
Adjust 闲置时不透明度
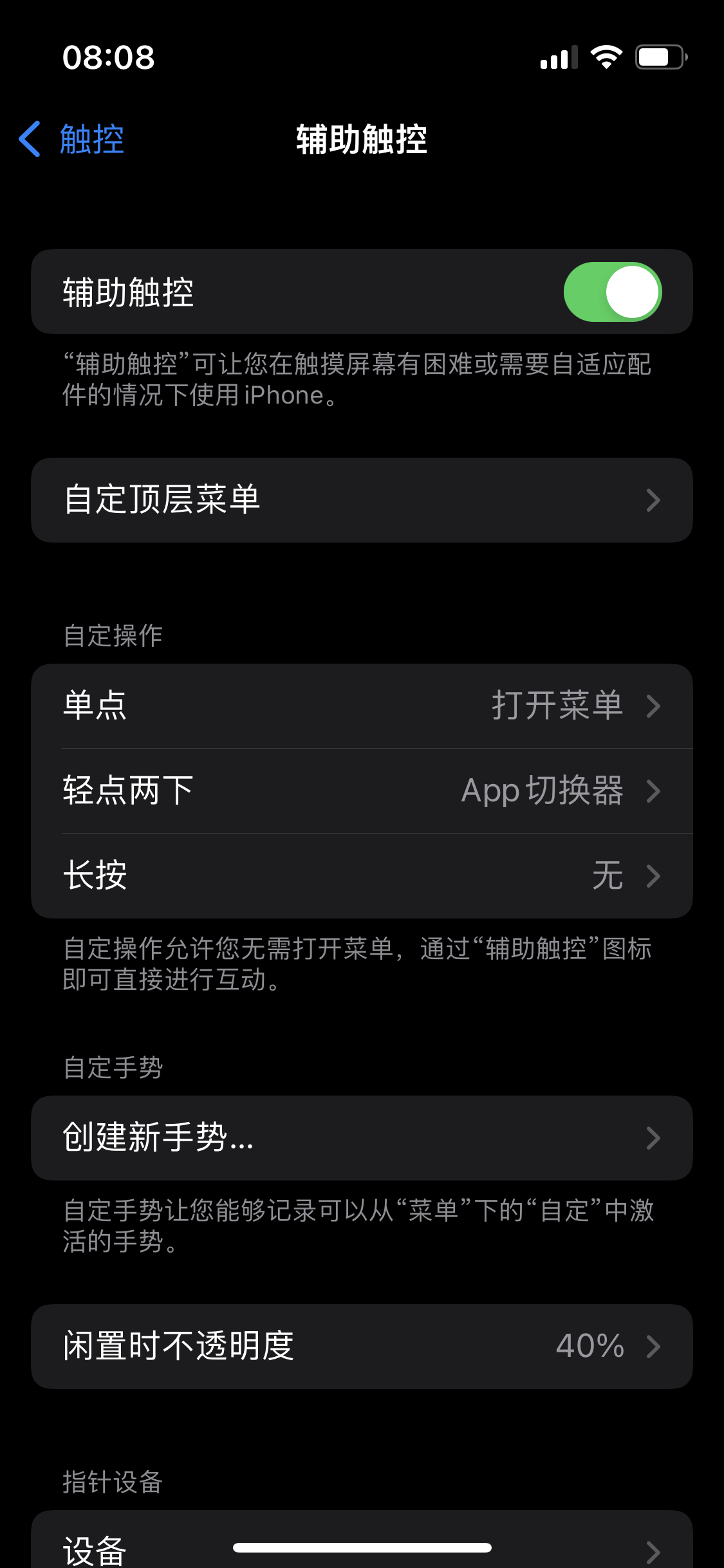click(x=362, y=1346)
